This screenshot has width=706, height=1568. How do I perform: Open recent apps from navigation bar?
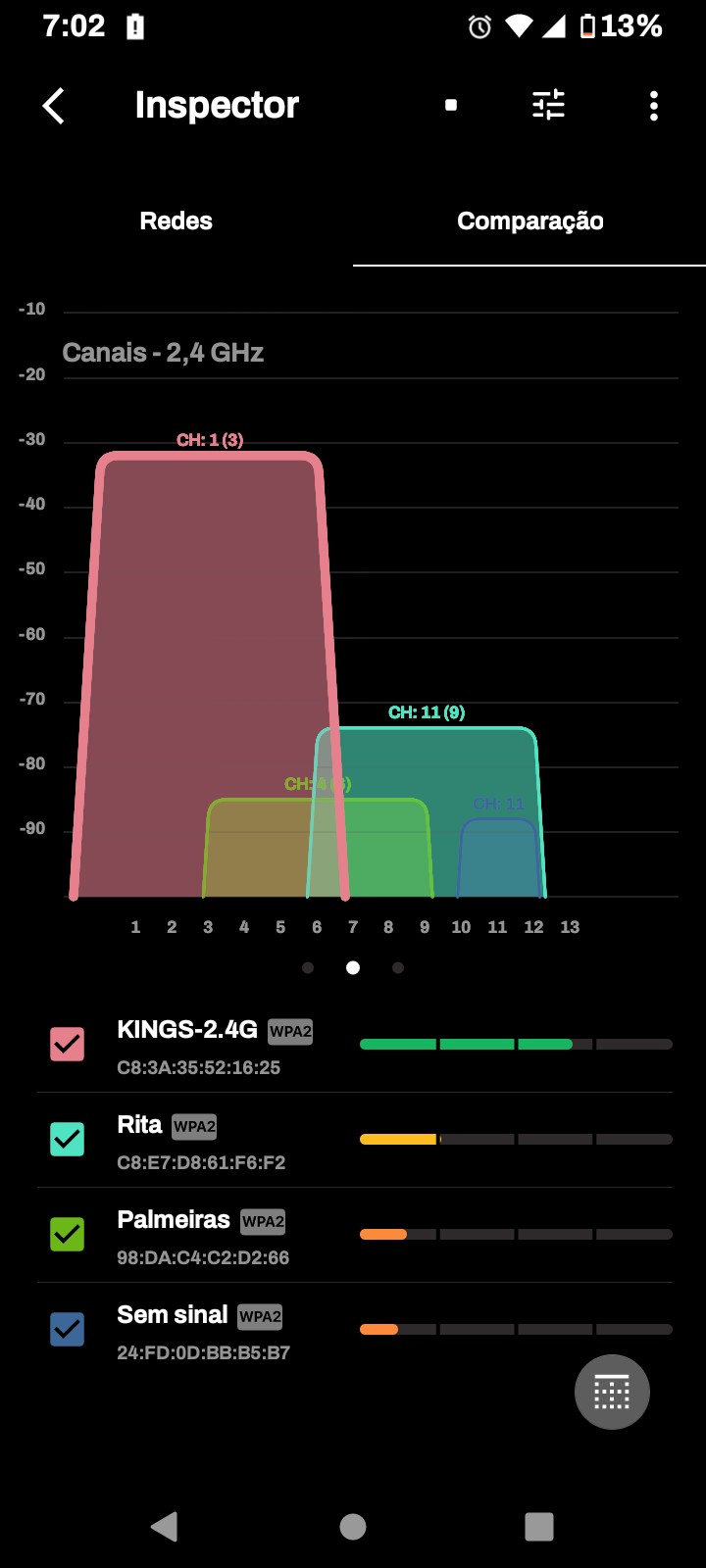coord(539,1526)
